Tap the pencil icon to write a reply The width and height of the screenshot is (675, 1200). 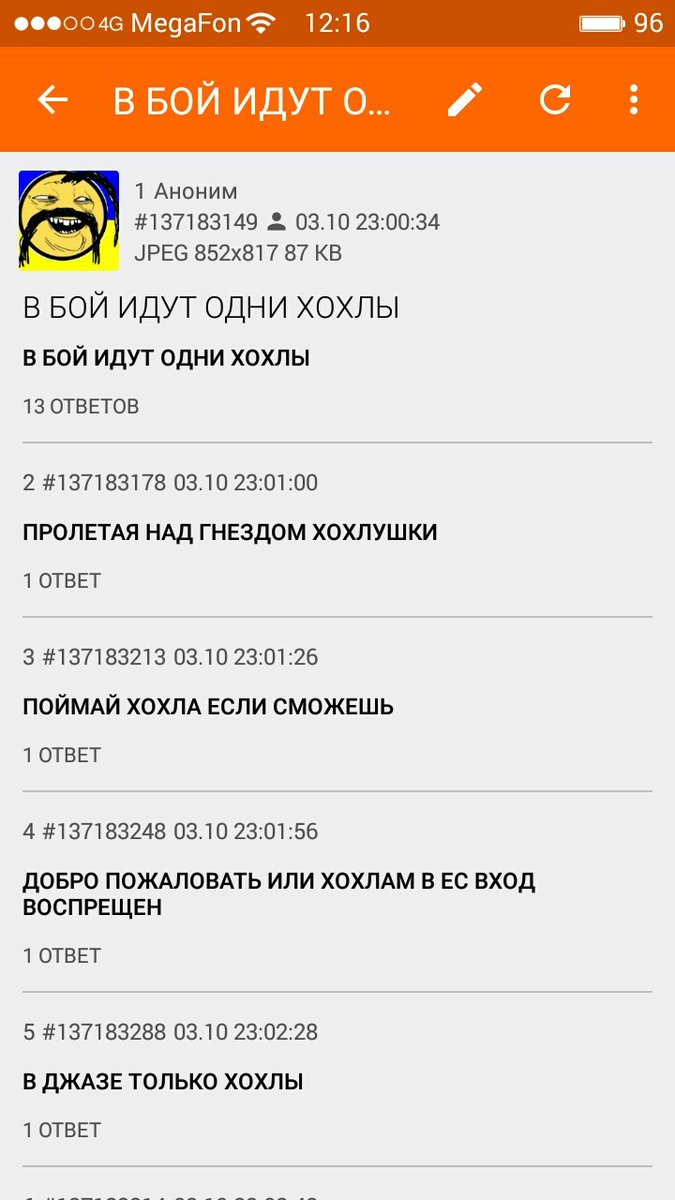click(x=465, y=100)
